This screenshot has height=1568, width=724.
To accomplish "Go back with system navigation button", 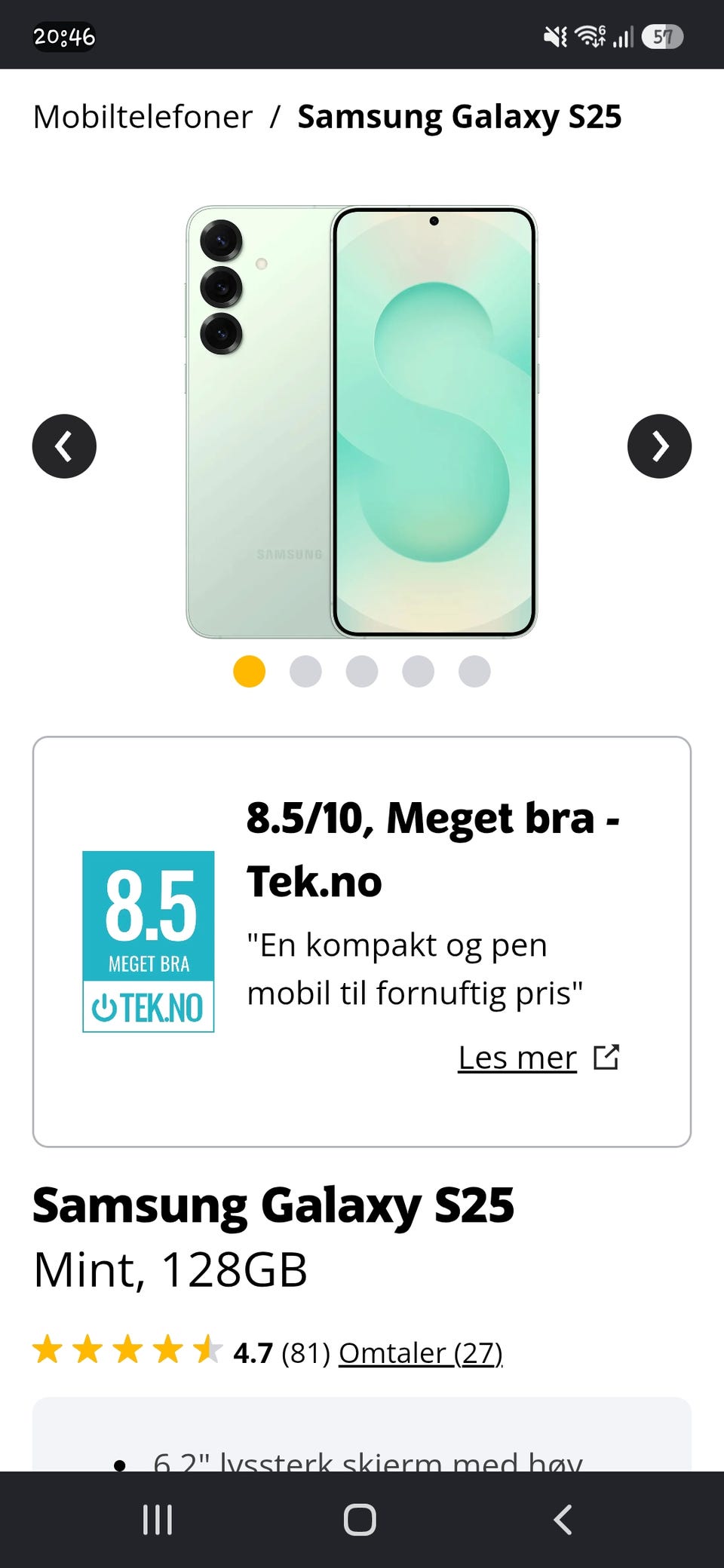I will [x=563, y=1520].
